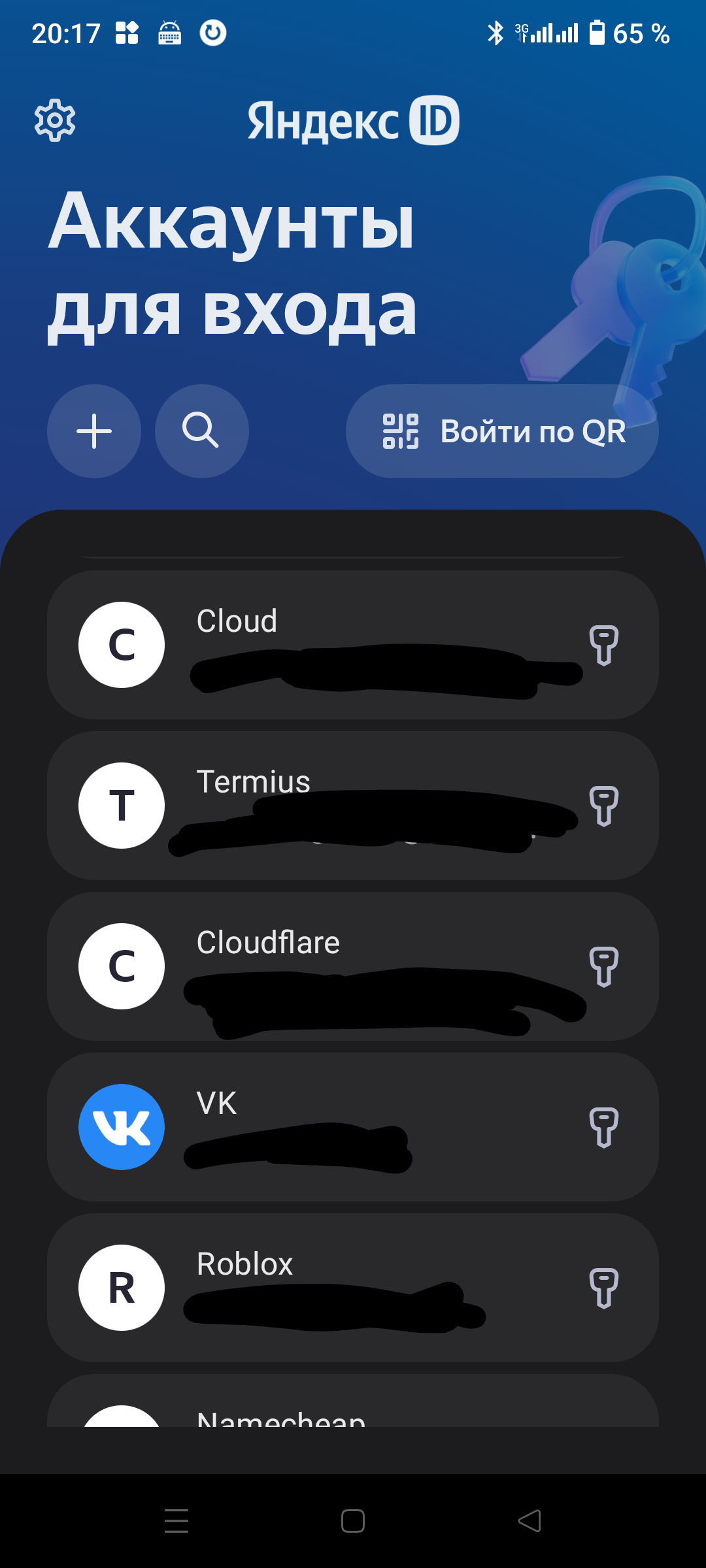Tap the key icon on Termius row
706x1568 pixels.
point(604,806)
